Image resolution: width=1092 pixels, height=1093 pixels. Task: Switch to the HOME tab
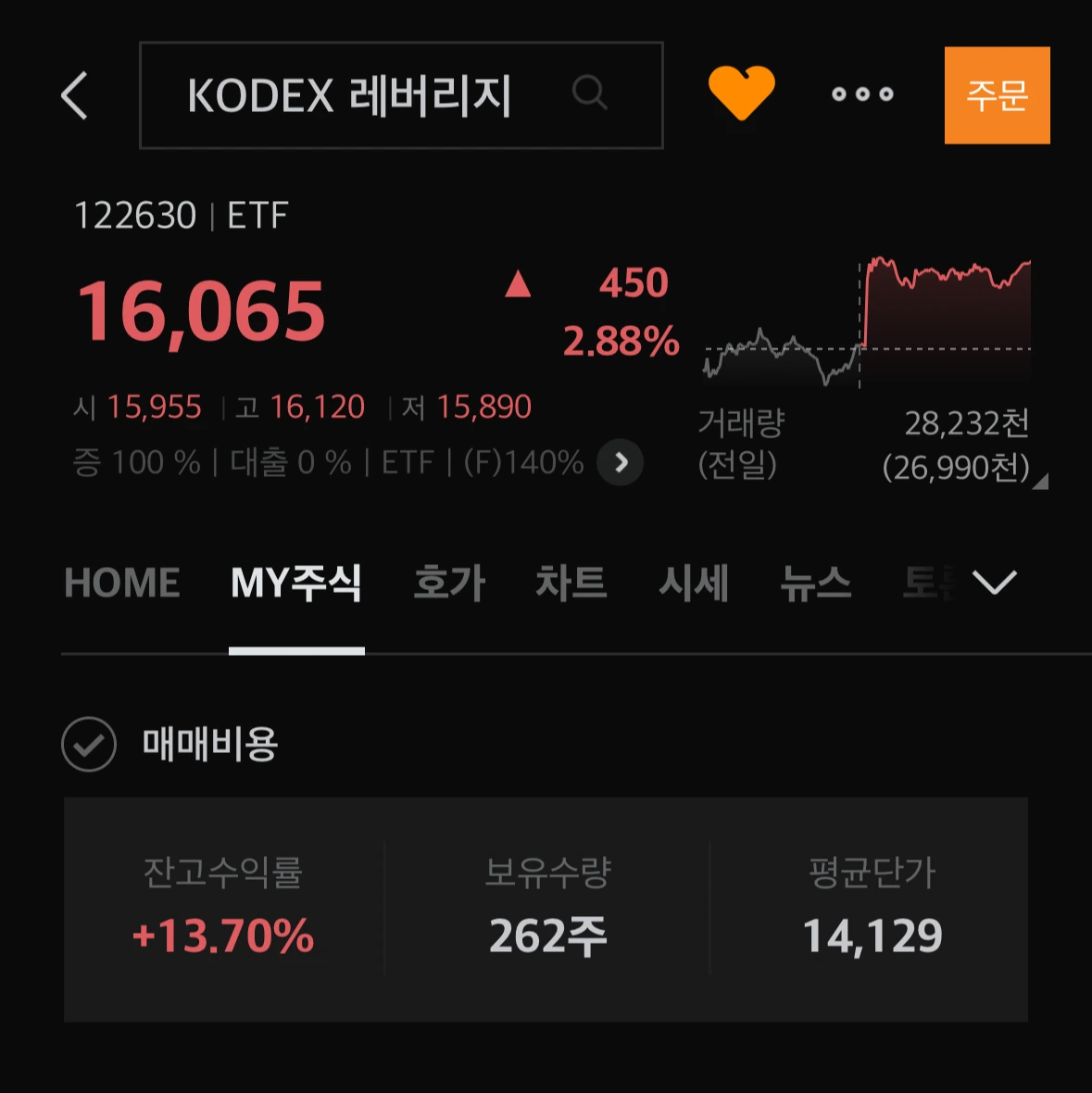point(122,583)
